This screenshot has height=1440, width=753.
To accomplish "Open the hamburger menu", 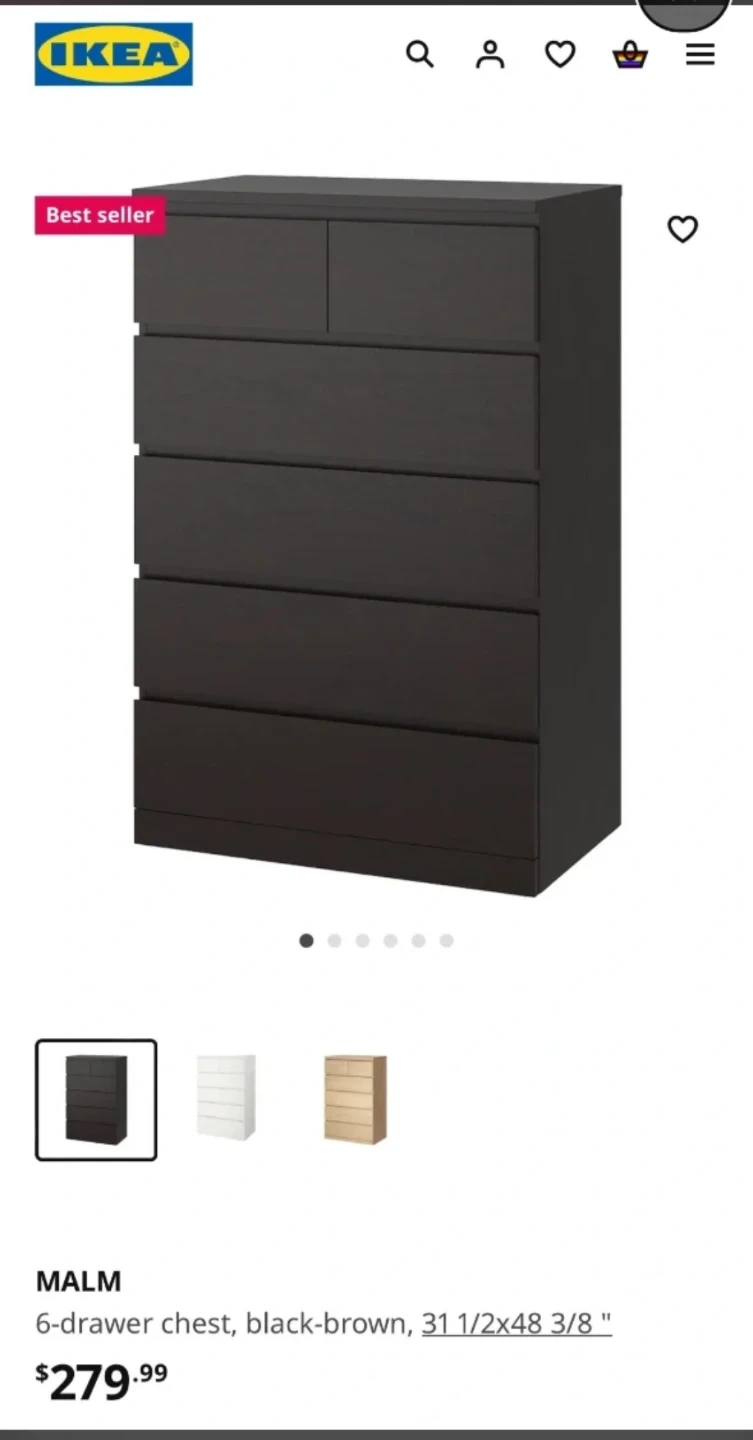I will click(x=700, y=54).
